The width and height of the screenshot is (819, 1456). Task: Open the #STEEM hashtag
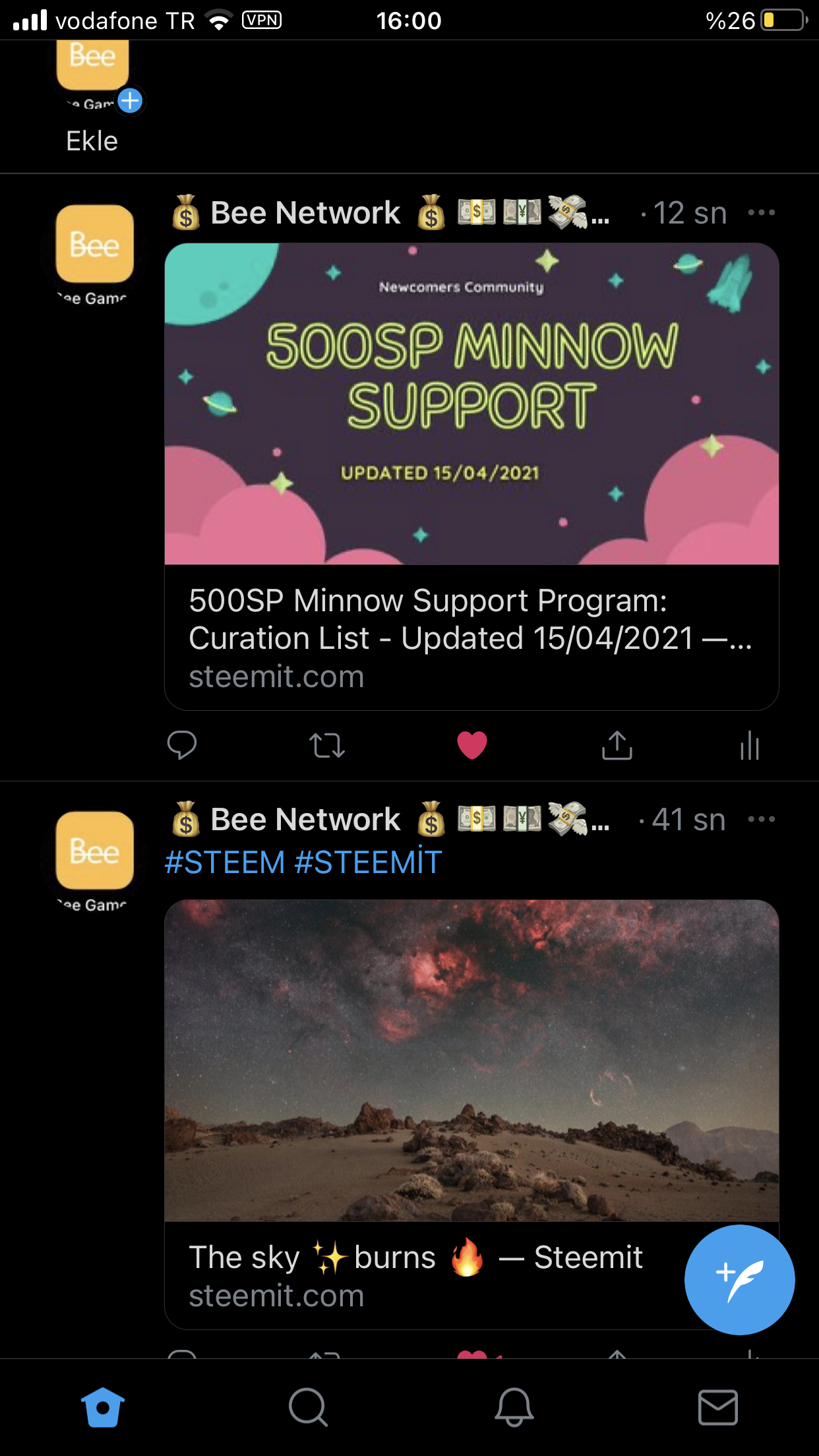pyautogui.click(x=224, y=862)
